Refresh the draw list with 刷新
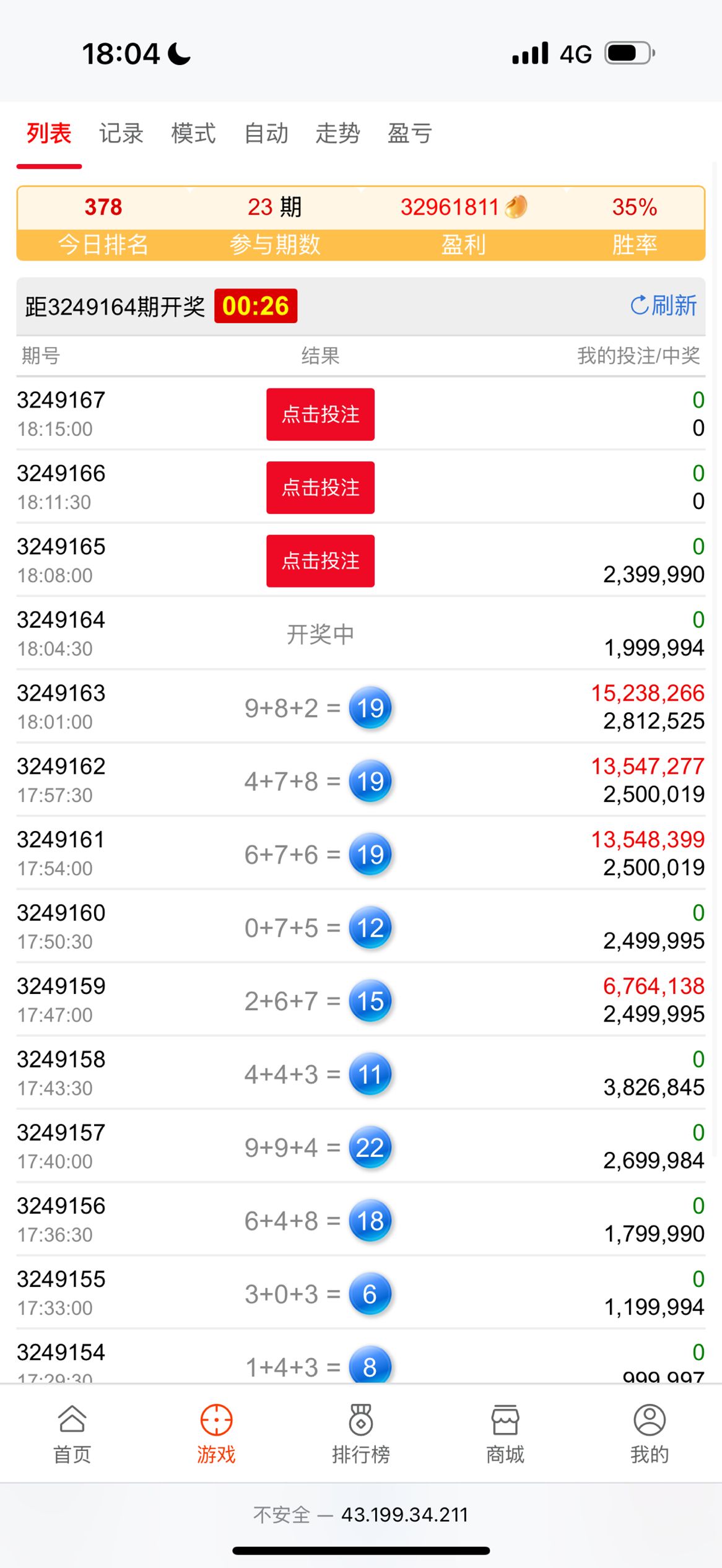 coord(663,305)
